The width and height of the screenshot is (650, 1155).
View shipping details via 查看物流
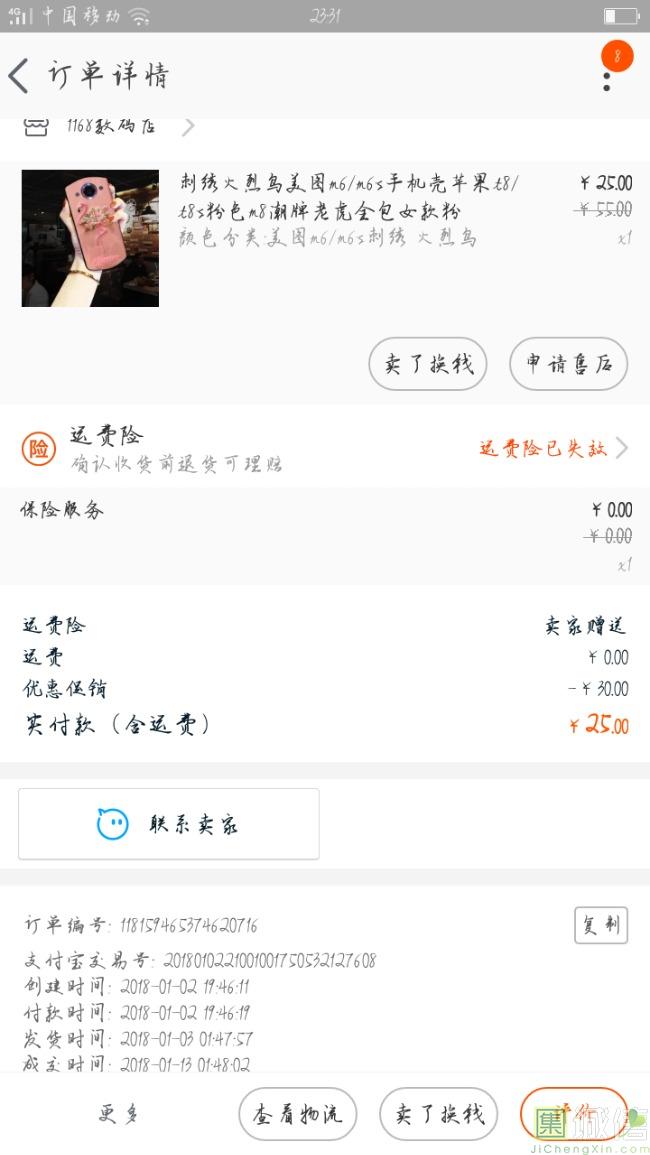coord(297,1114)
